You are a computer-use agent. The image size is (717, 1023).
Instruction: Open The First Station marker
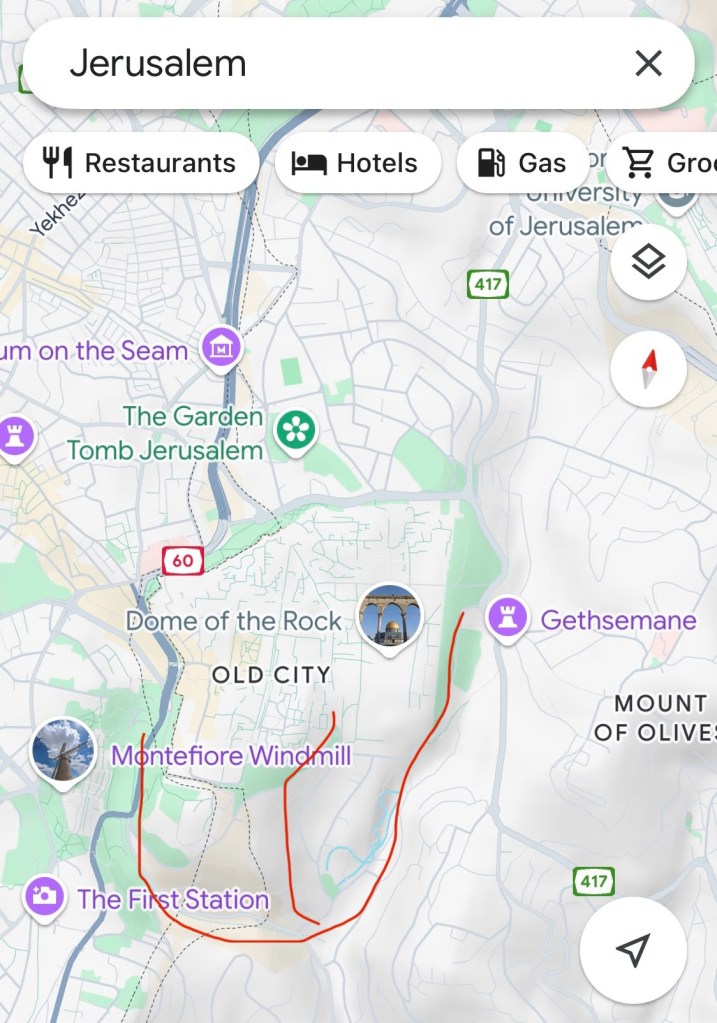tap(44, 896)
